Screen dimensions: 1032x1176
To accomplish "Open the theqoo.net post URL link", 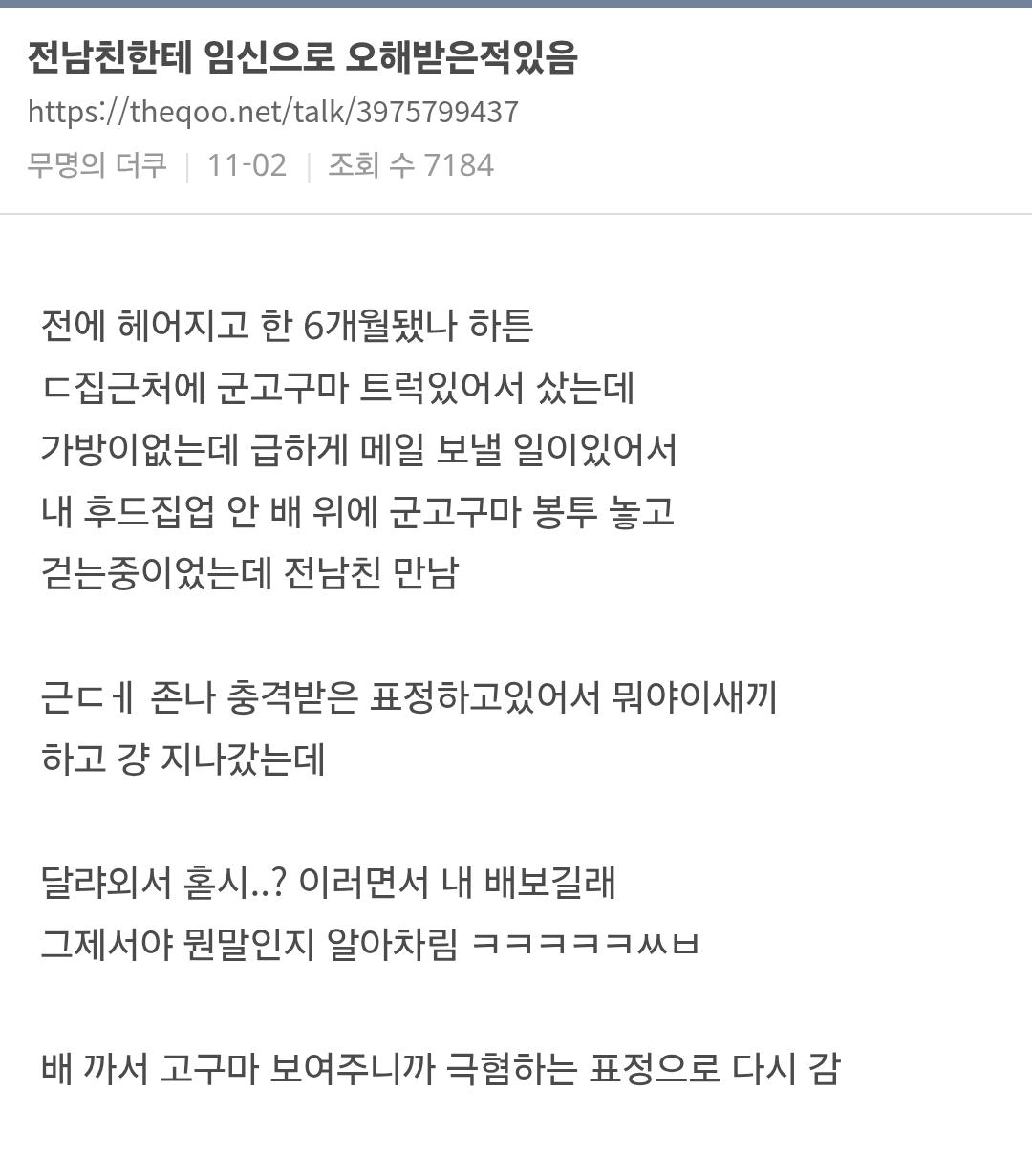I will [272, 112].
